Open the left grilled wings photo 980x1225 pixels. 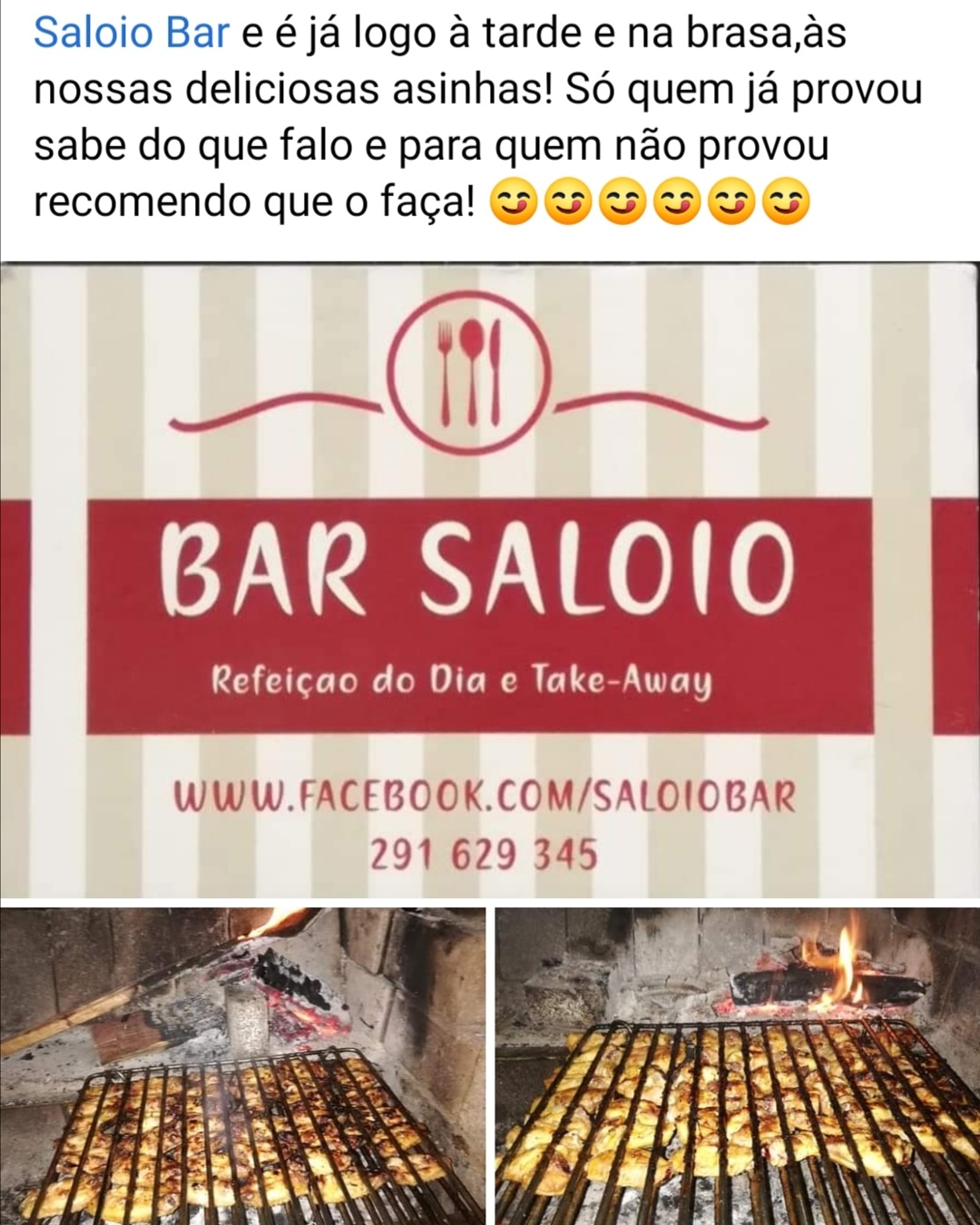(x=243, y=1066)
